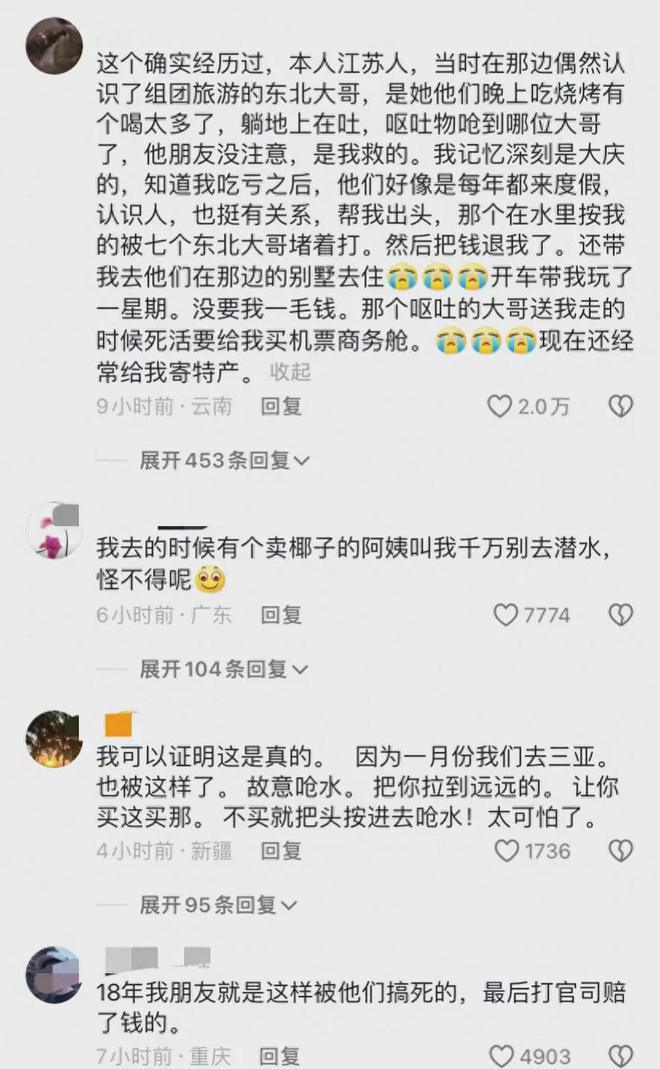
Task: Reply to the comment from 广东
Action: pos(281,615)
